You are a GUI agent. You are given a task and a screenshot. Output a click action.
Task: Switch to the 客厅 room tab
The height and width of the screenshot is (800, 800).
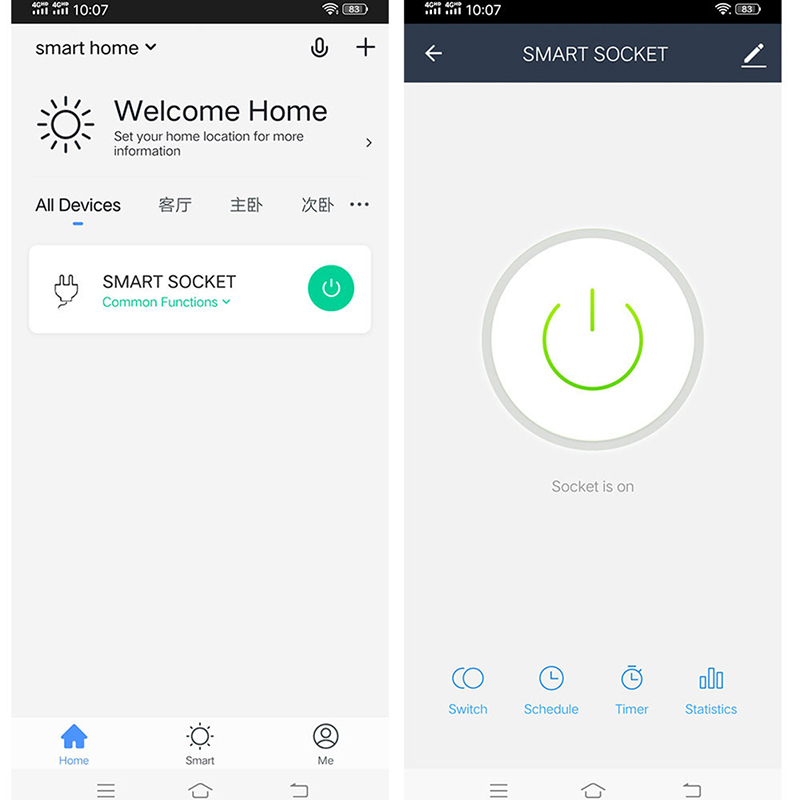tap(175, 205)
